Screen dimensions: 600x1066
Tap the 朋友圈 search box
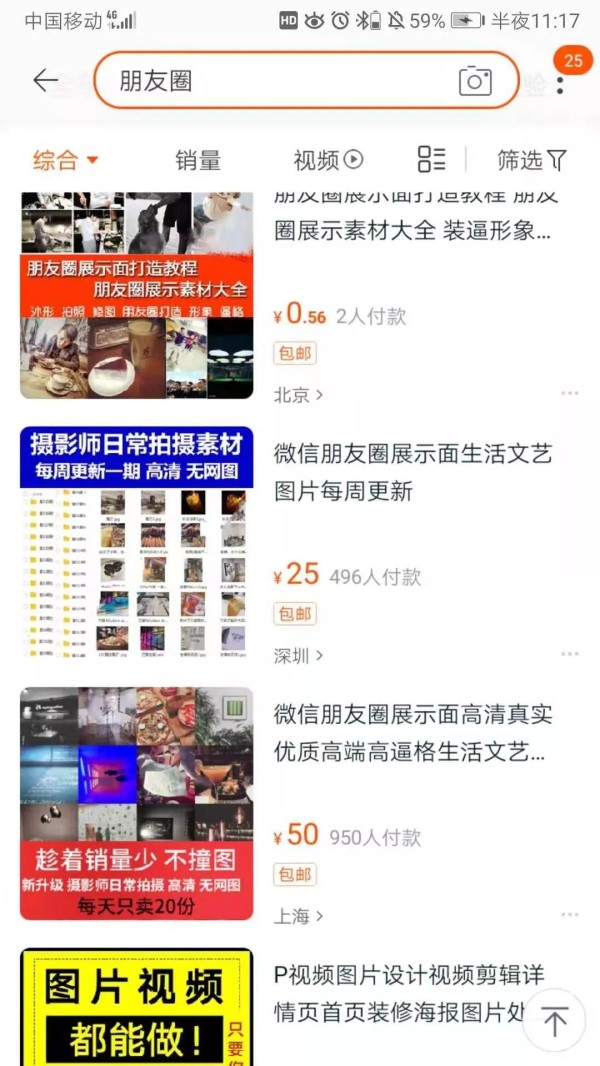tap(280, 81)
